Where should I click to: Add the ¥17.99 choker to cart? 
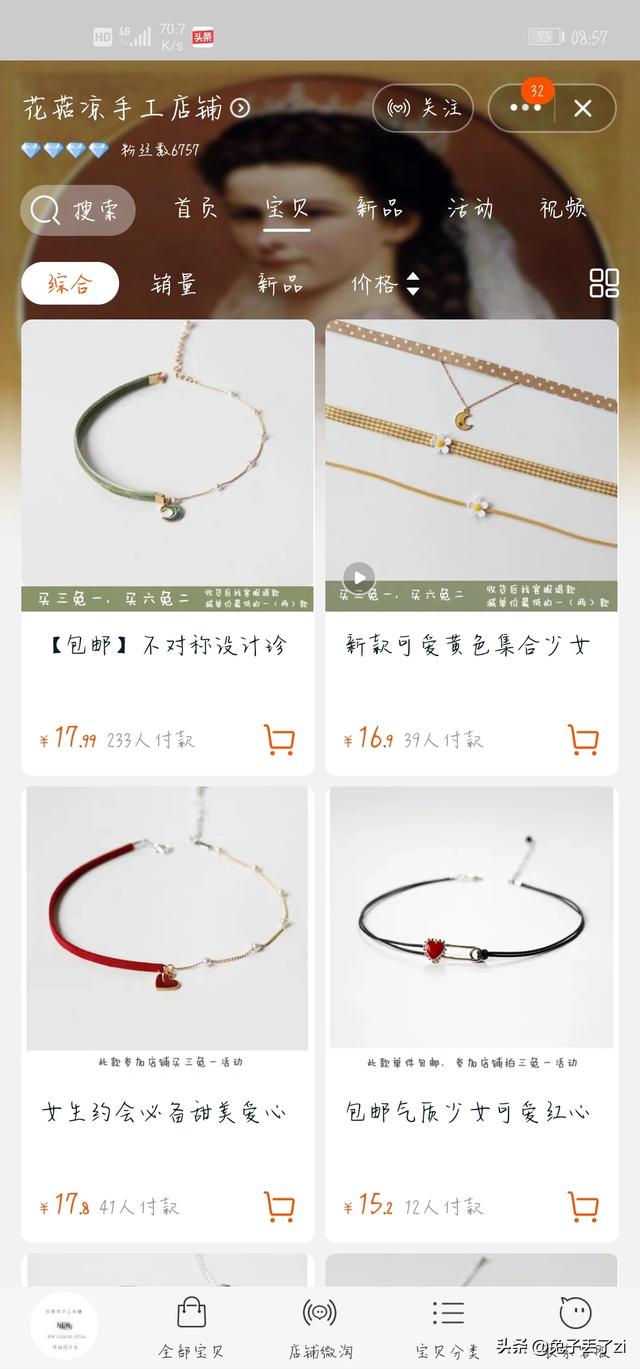pos(279,740)
